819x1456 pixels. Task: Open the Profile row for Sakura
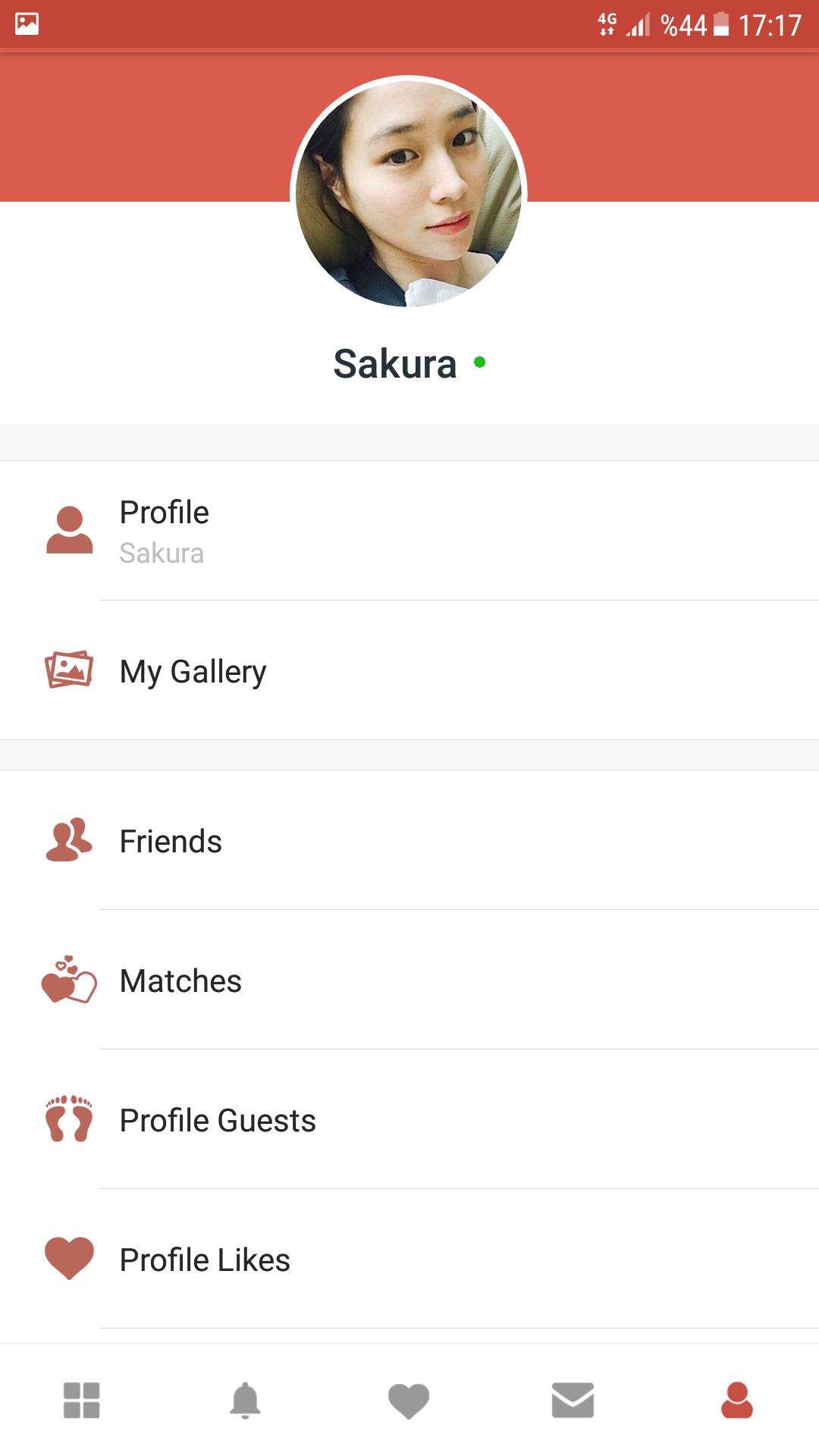tap(409, 531)
